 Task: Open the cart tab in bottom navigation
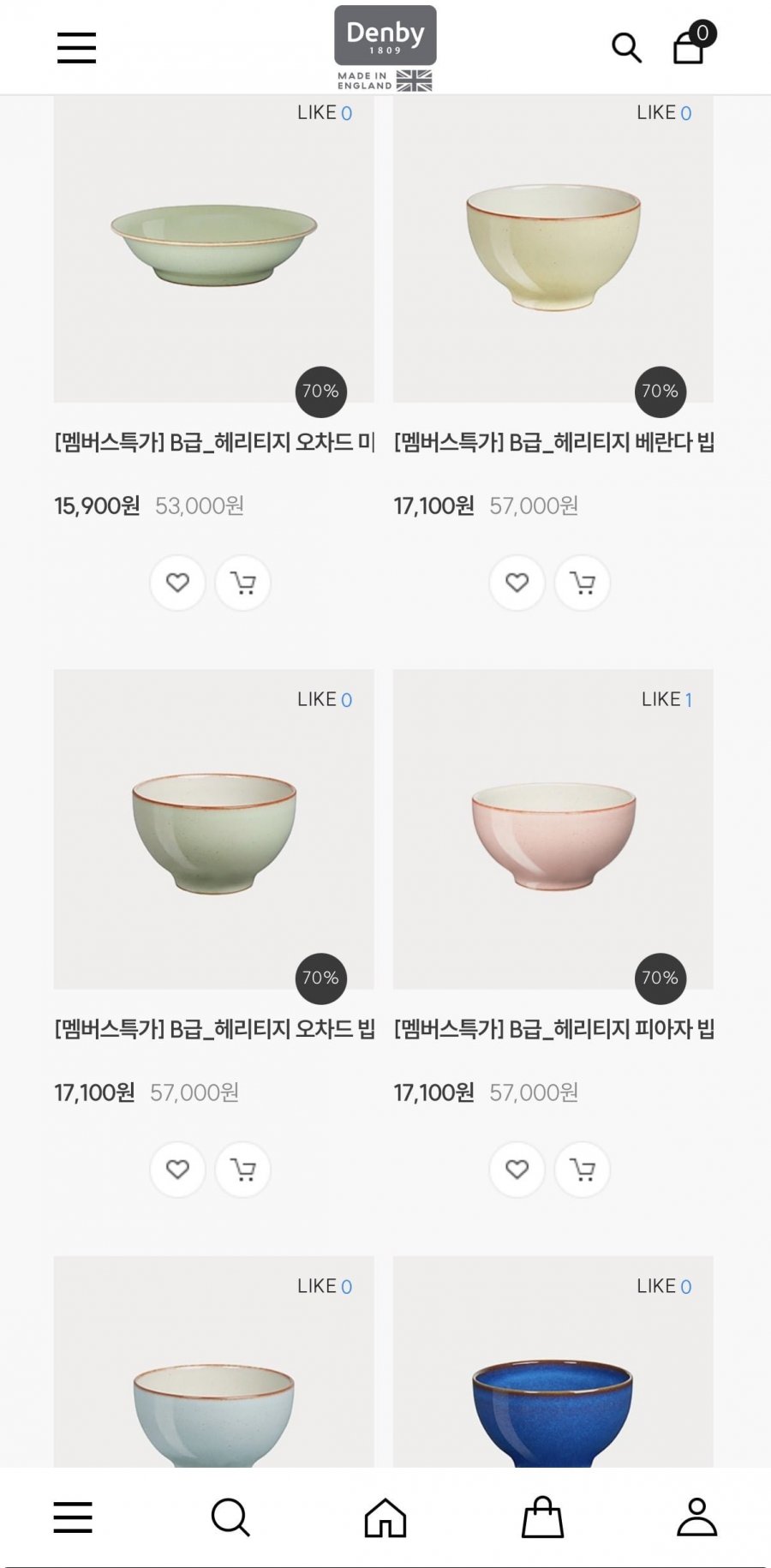click(542, 1517)
